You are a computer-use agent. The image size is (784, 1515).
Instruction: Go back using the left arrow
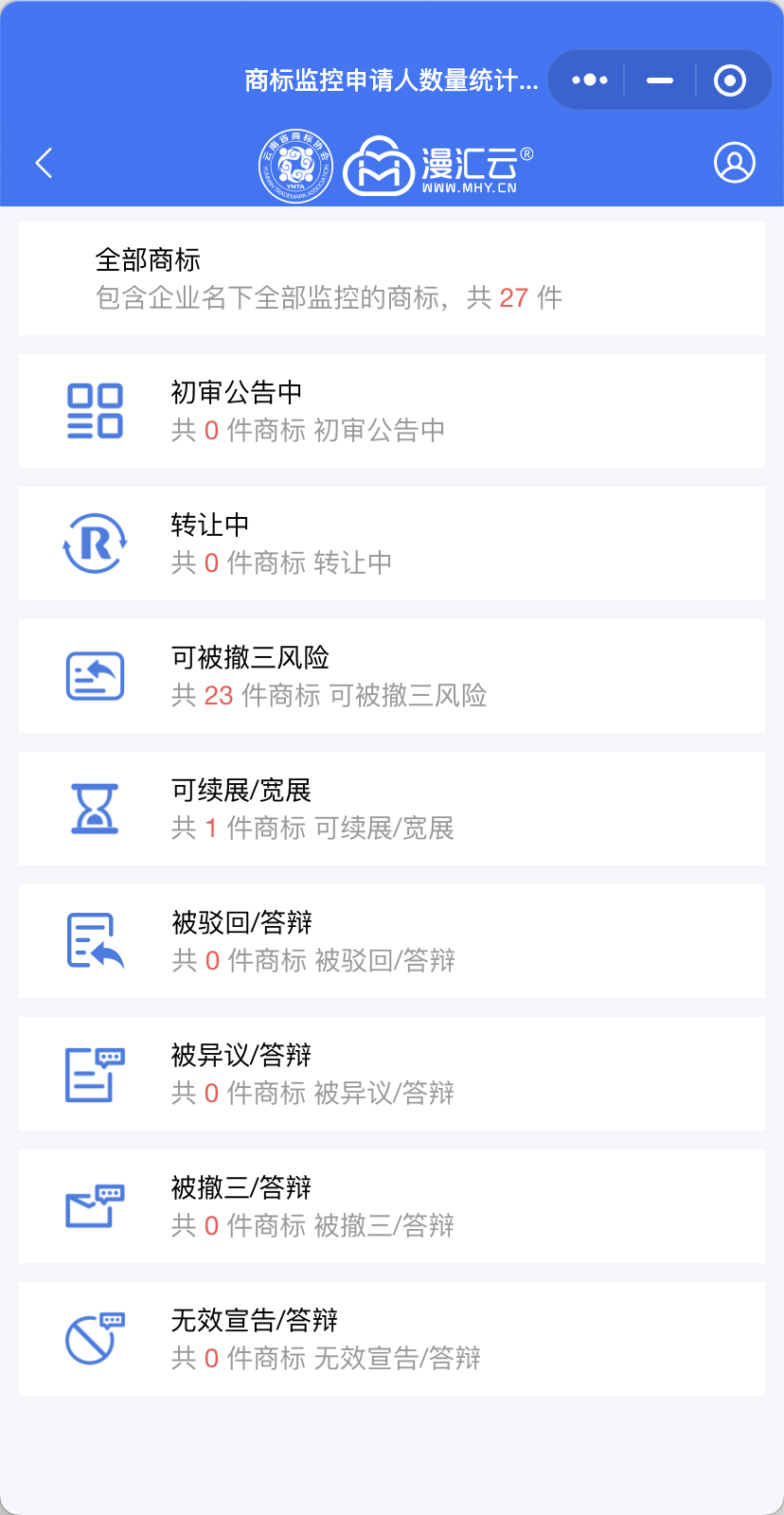tap(45, 163)
